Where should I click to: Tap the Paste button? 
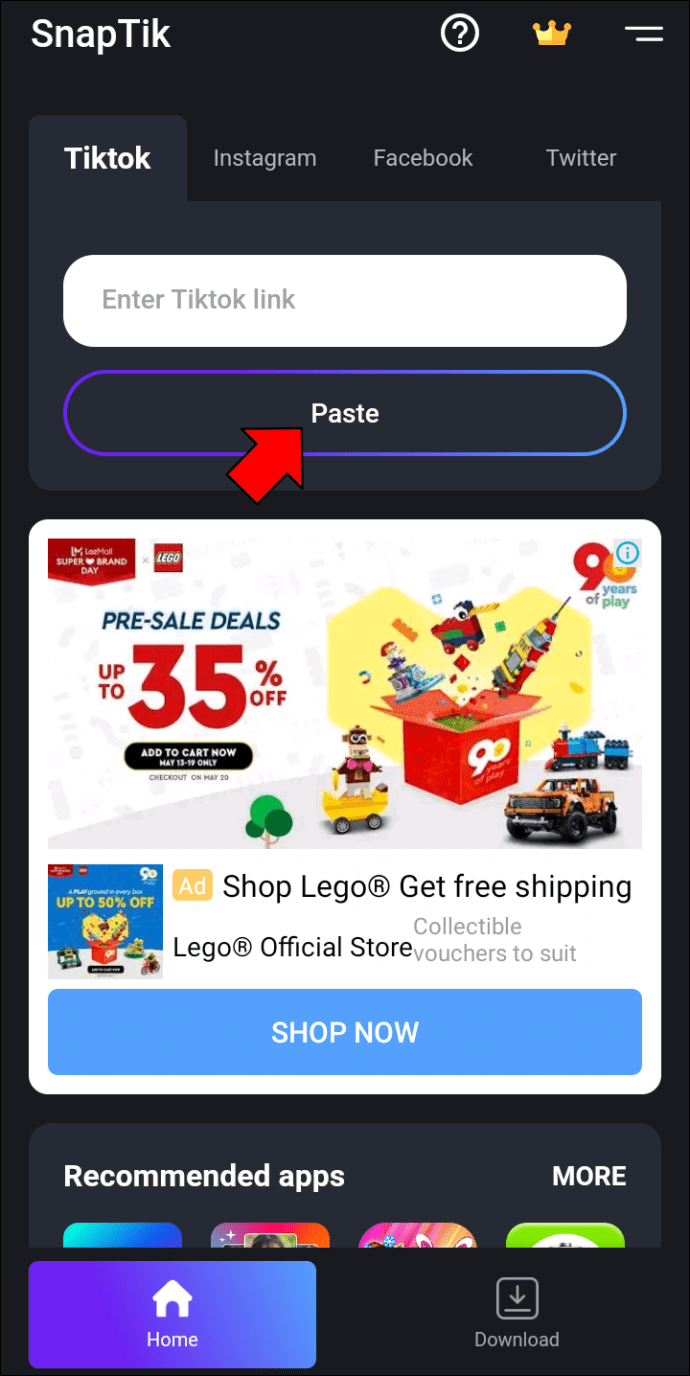pos(345,413)
